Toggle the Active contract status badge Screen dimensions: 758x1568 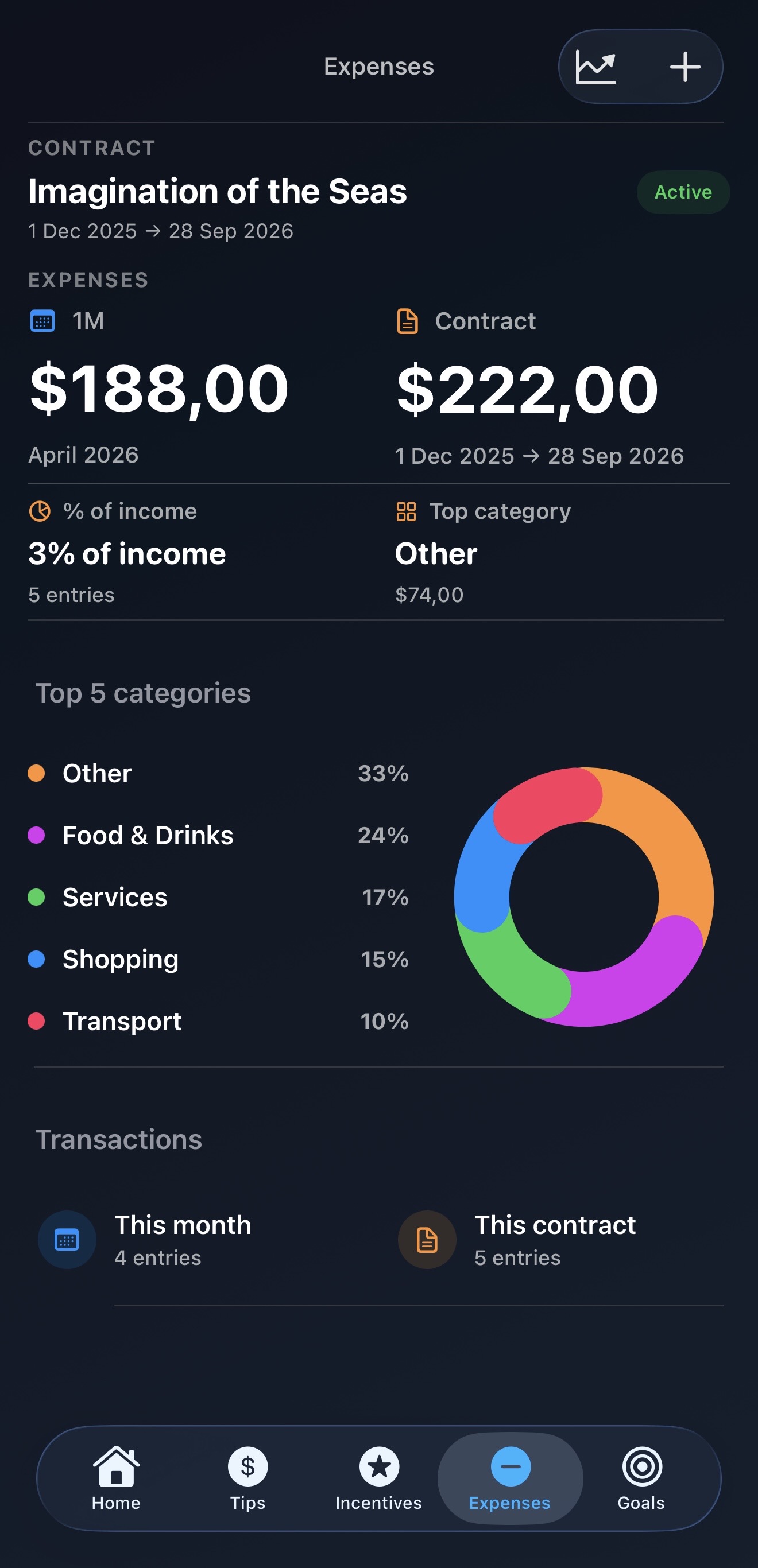[x=683, y=192]
